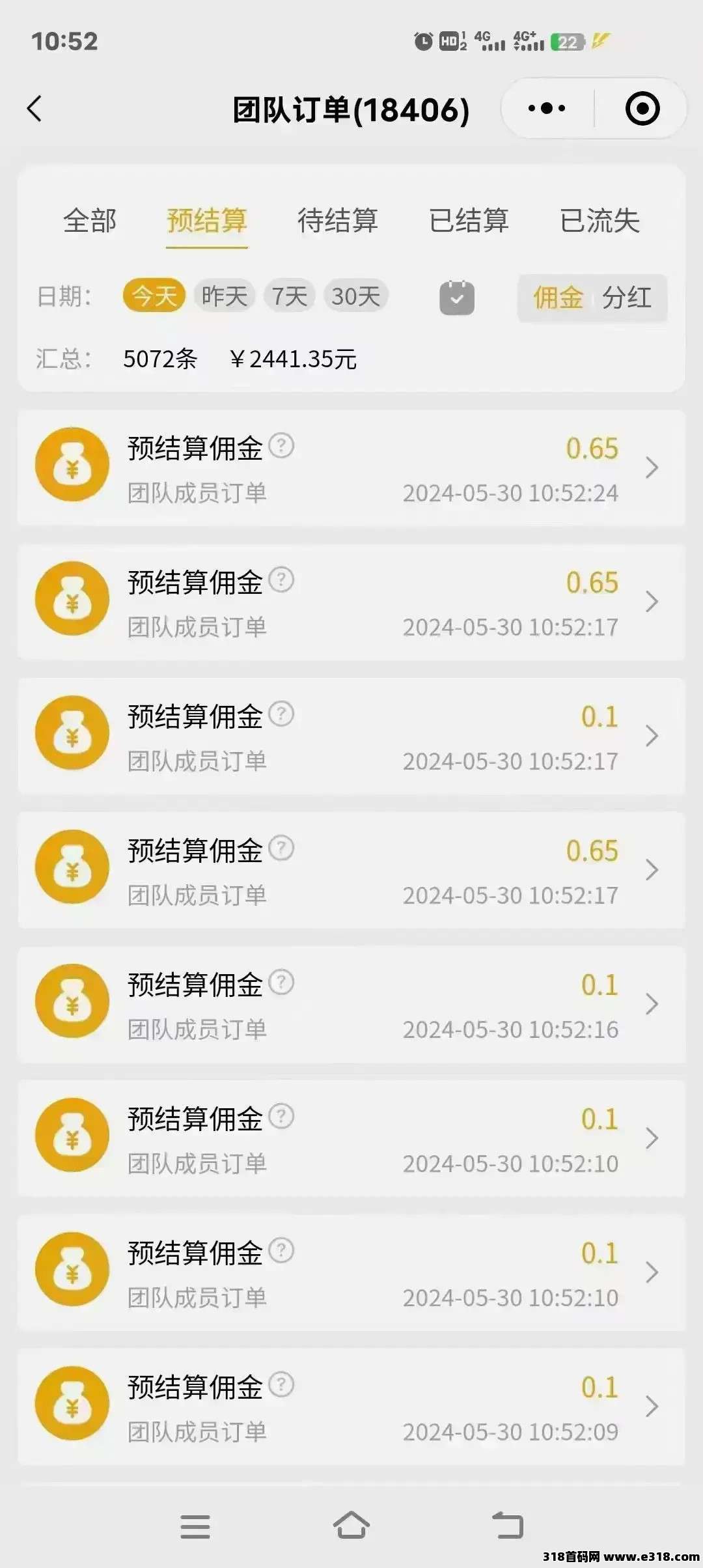Open the help icon on the 10:52:24 order
The height and width of the screenshot is (1568, 703).
point(282,446)
